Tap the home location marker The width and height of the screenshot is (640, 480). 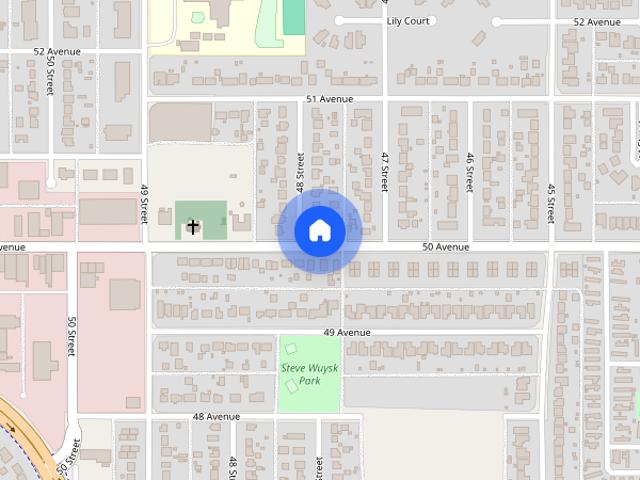click(319, 231)
